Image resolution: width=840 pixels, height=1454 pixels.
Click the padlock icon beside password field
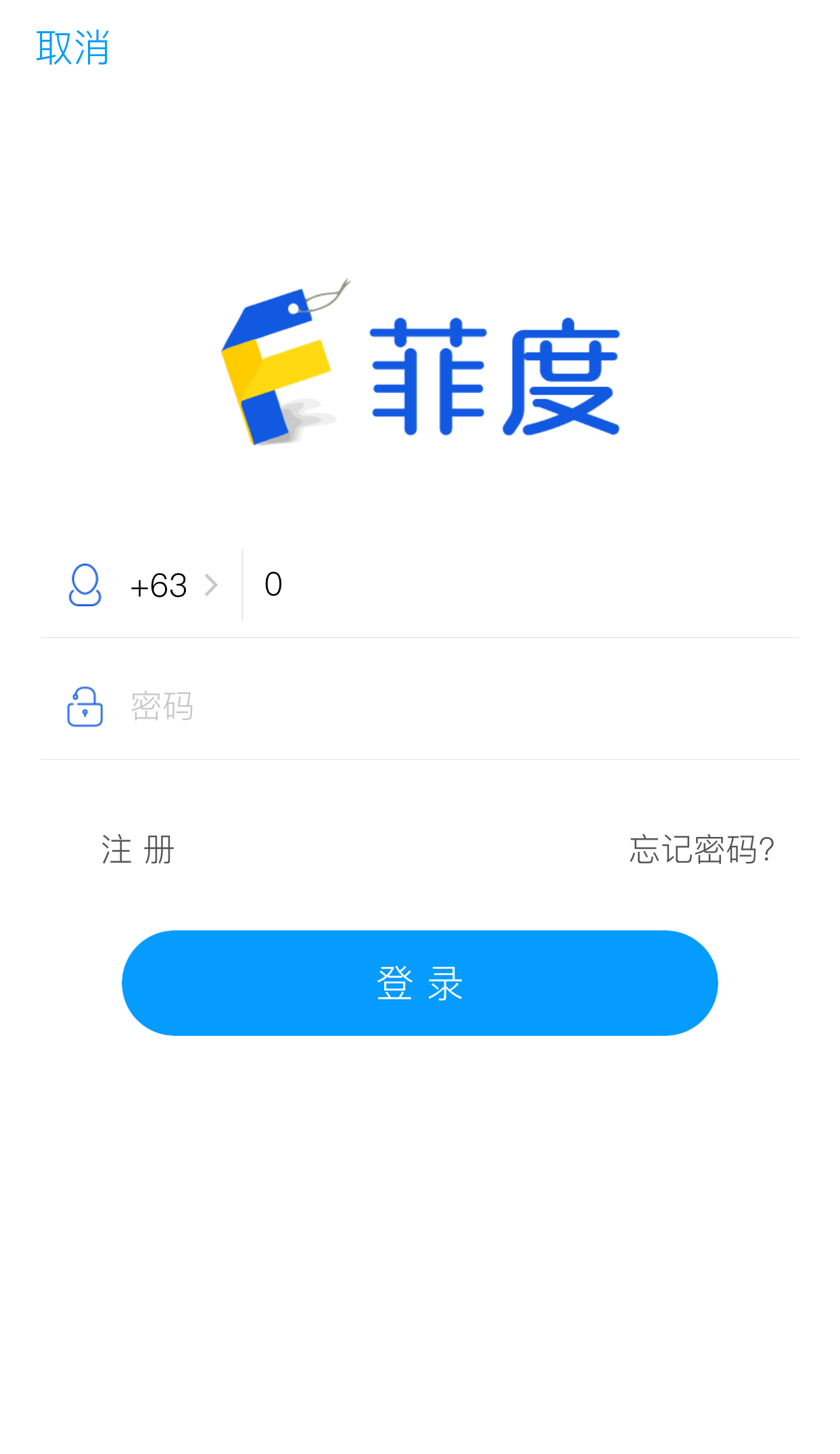84,706
